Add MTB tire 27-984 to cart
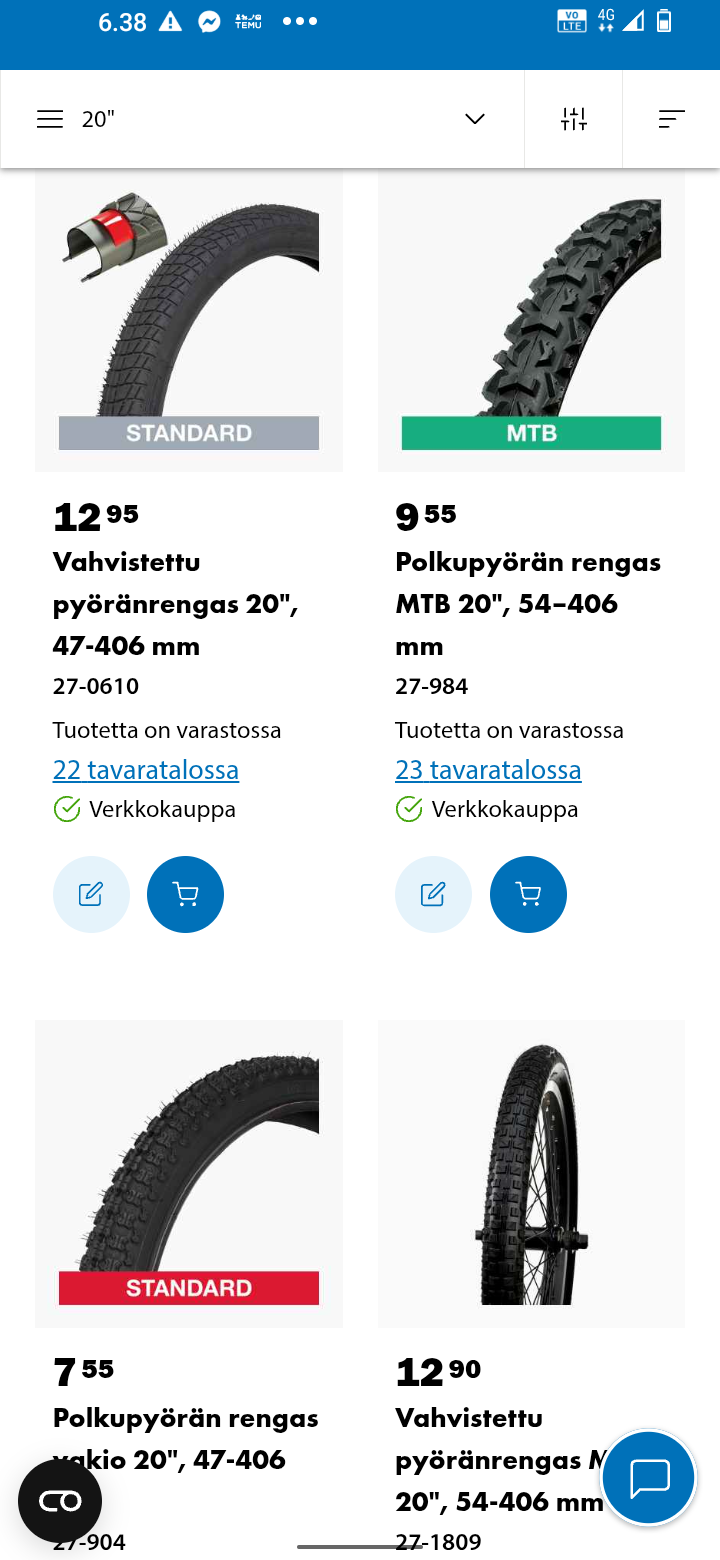The width and height of the screenshot is (720, 1560). pos(528,894)
